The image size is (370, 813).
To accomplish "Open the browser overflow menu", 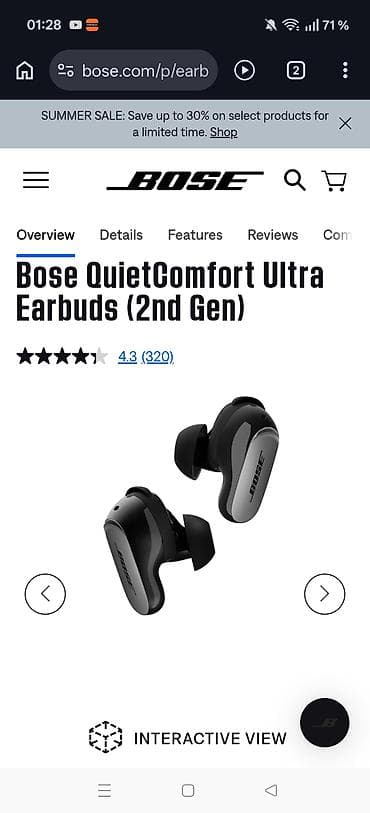I will pos(345,71).
